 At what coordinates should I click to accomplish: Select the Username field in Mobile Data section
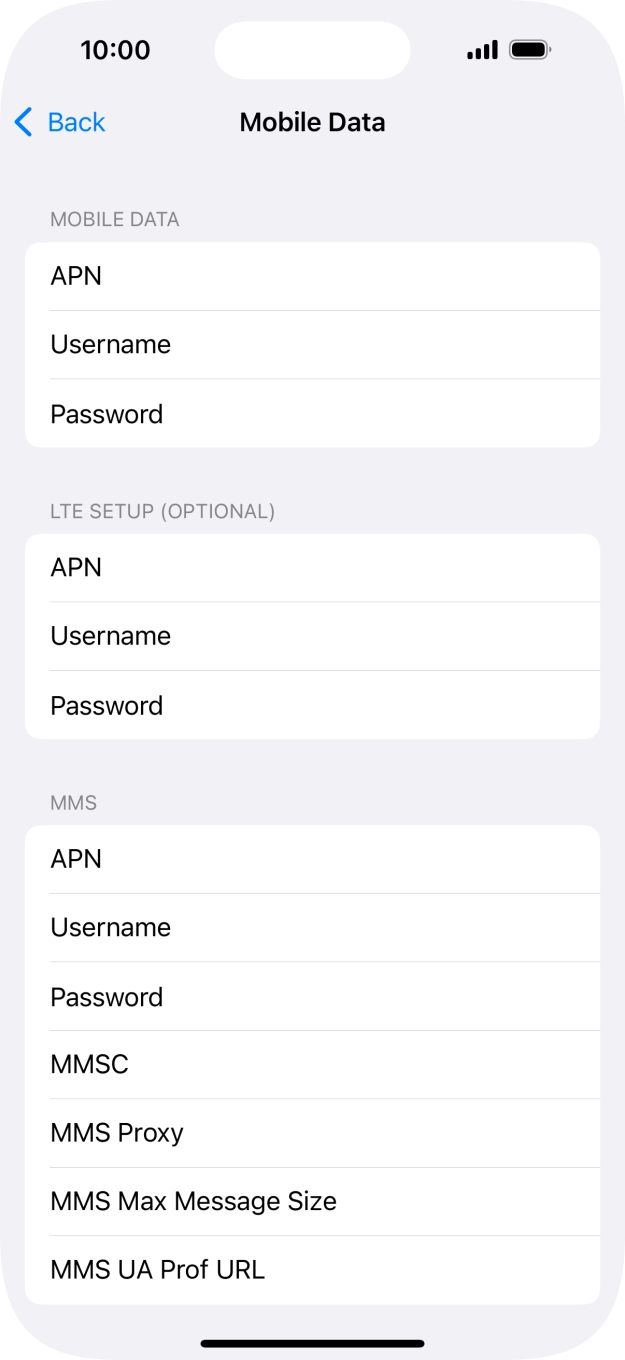(x=312, y=345)
